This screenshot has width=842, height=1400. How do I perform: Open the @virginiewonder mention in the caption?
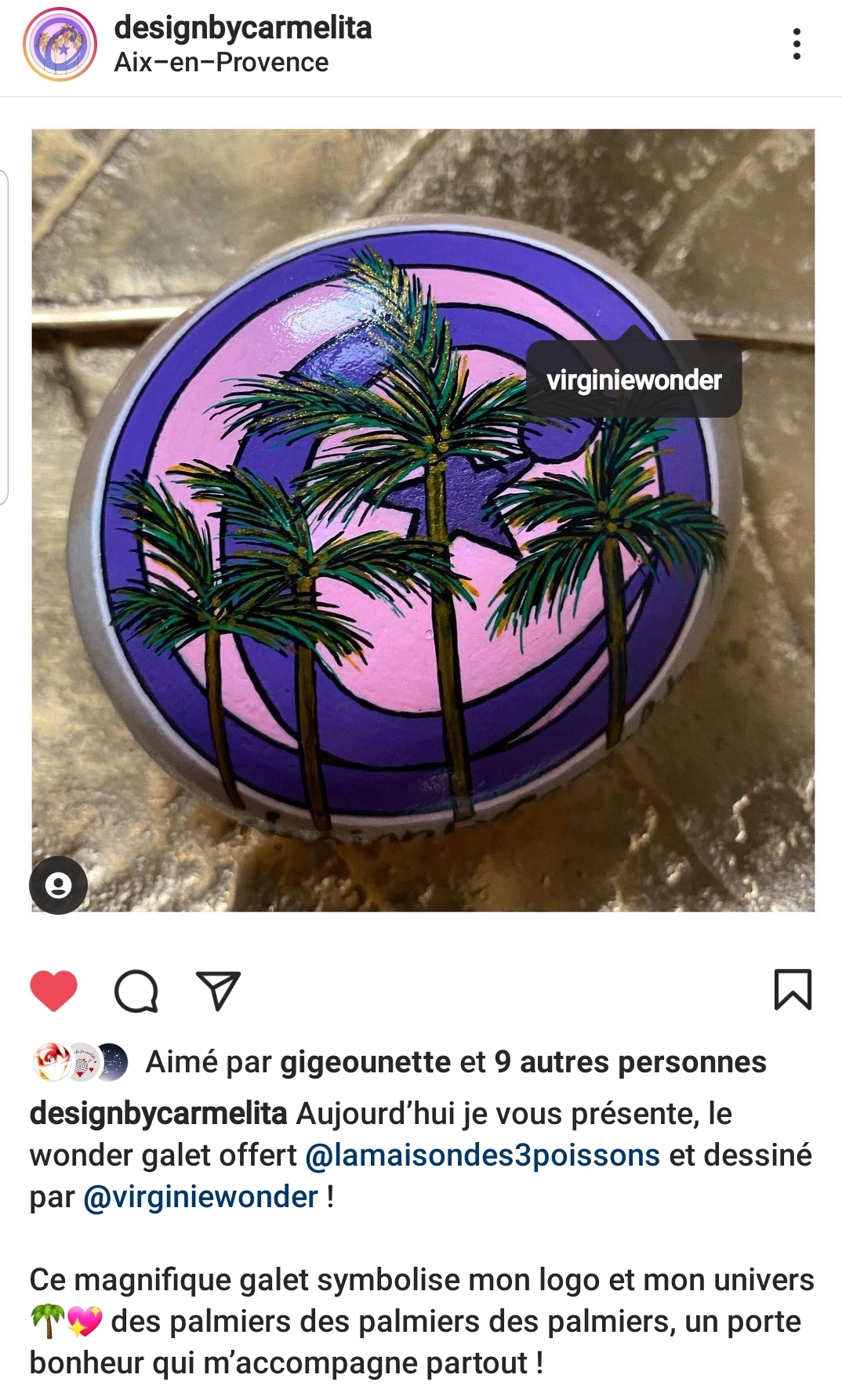(x=201, y=1197)
